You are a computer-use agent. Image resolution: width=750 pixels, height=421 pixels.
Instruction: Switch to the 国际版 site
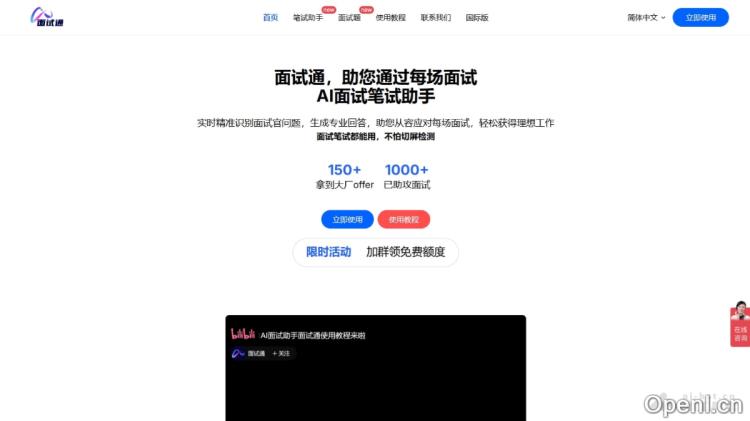click(477, 17)
